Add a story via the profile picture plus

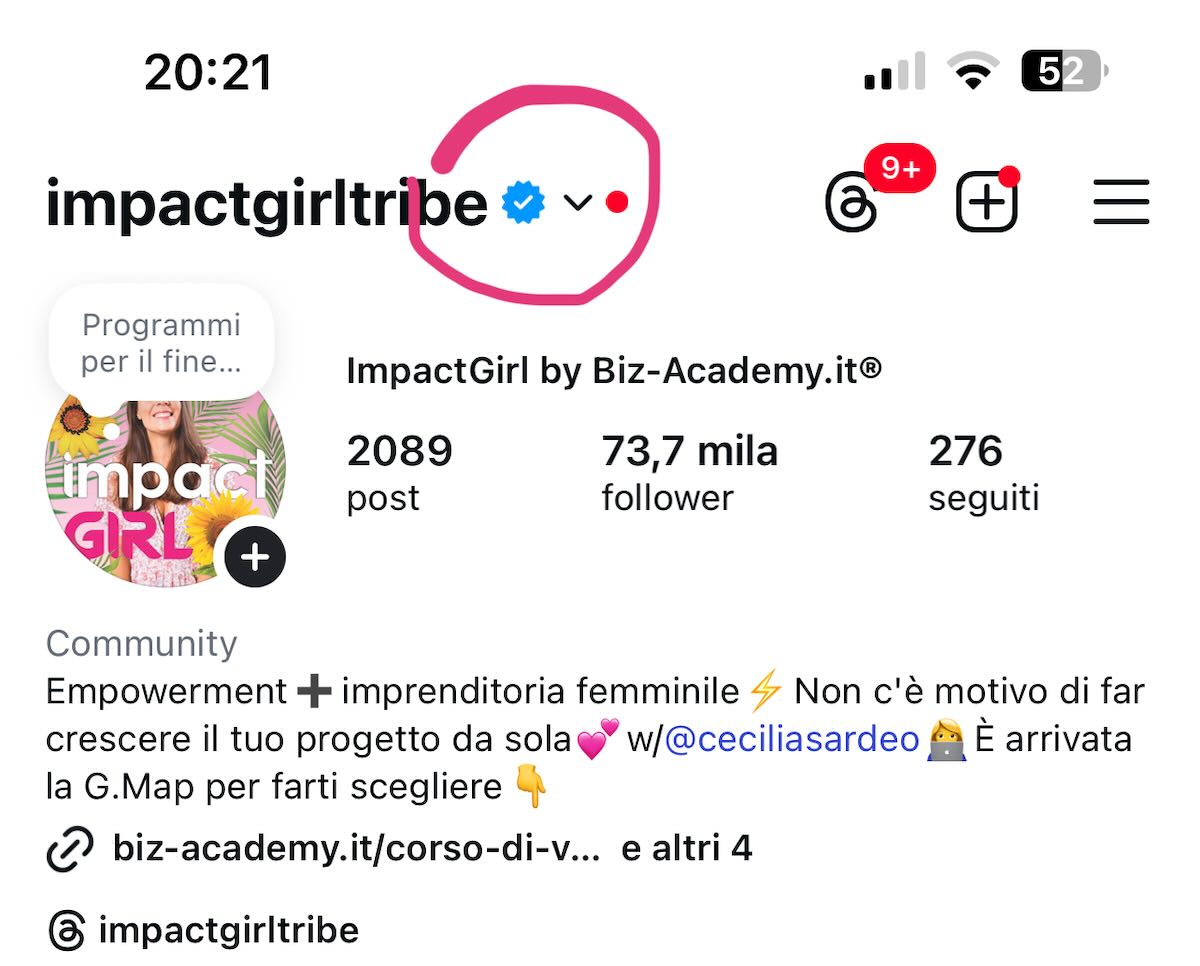pos(255,556)
